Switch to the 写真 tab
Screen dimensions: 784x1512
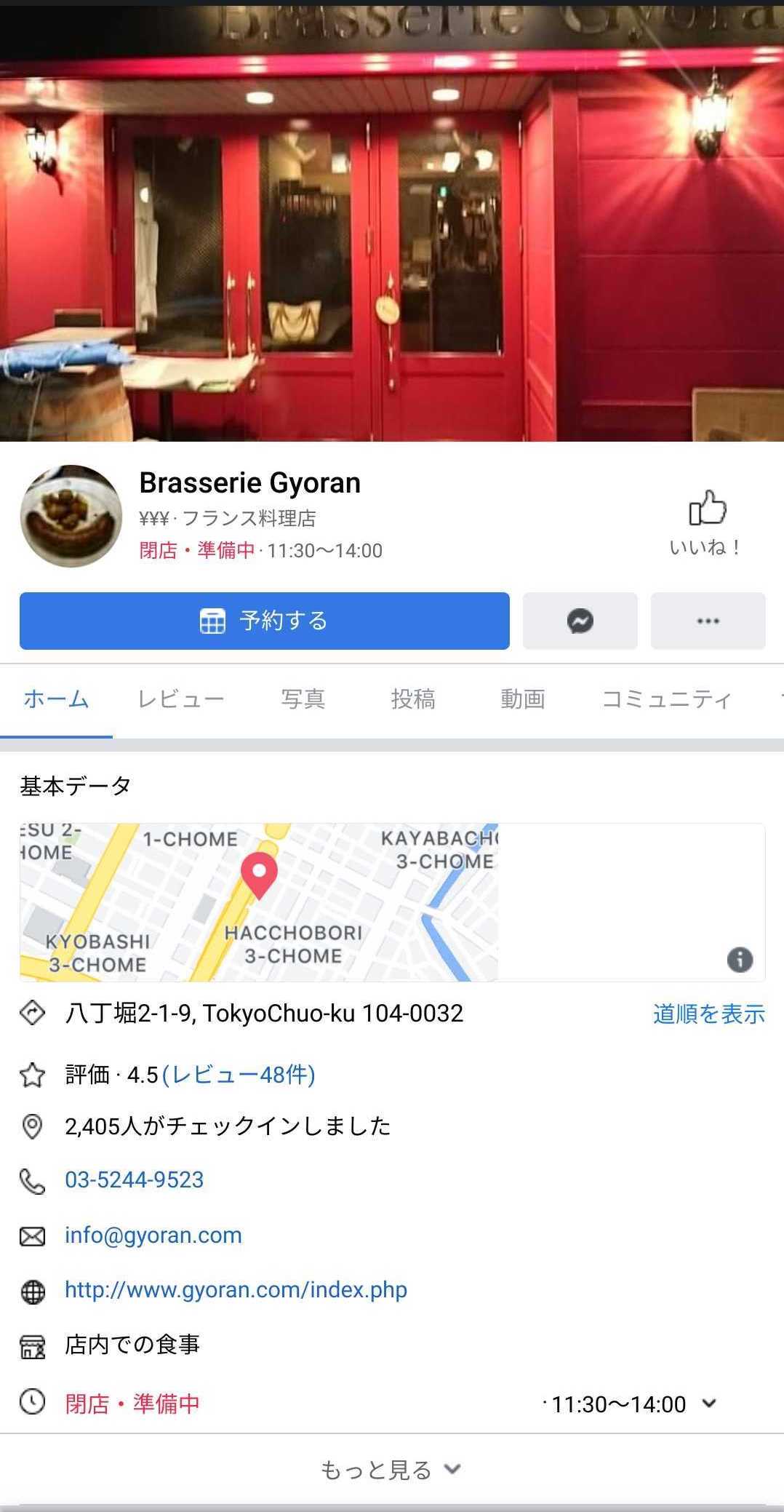pyautogui.click(x=303, y=699)
